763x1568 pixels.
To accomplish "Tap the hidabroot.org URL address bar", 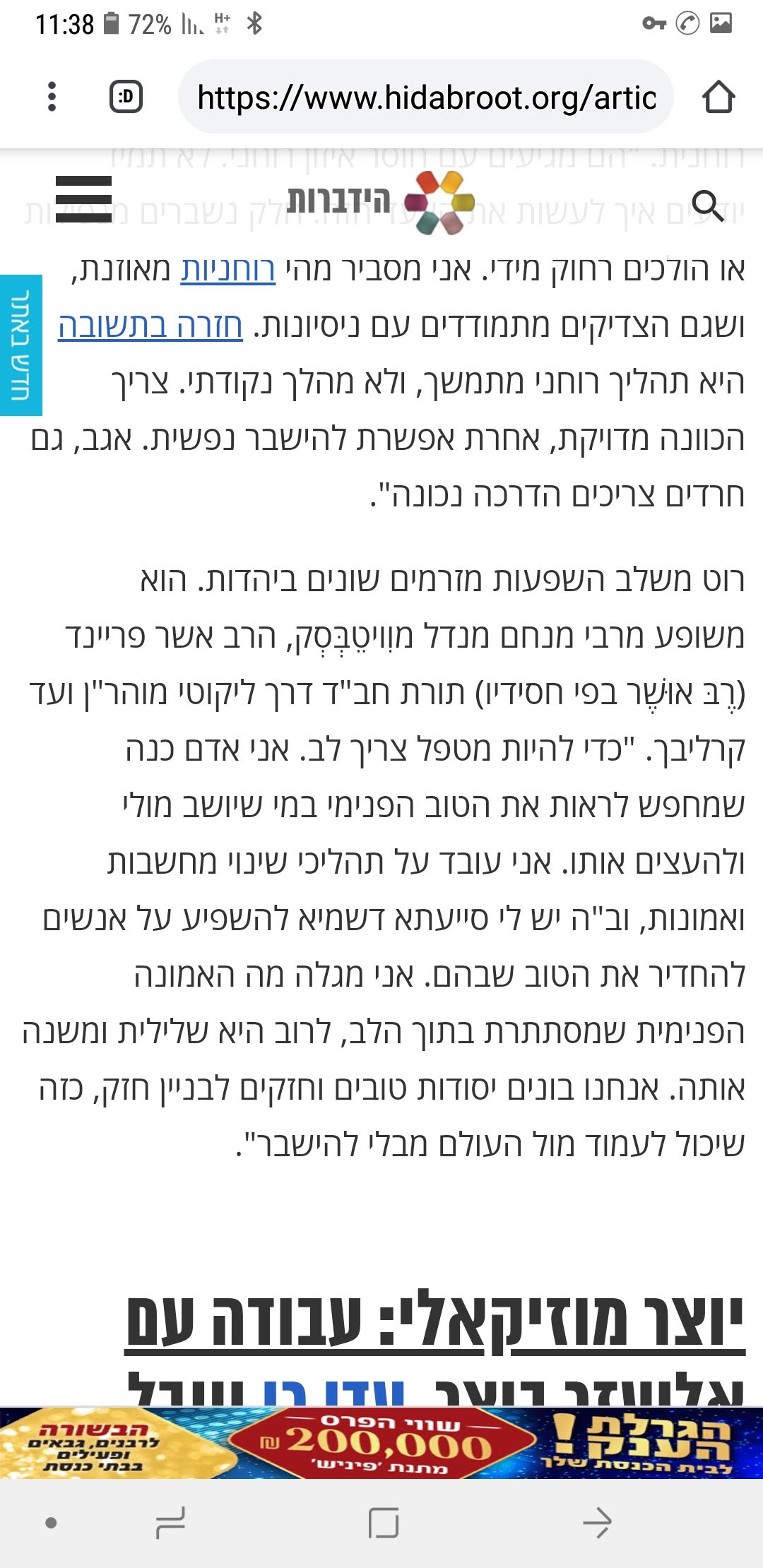I will tap(425, 97).
